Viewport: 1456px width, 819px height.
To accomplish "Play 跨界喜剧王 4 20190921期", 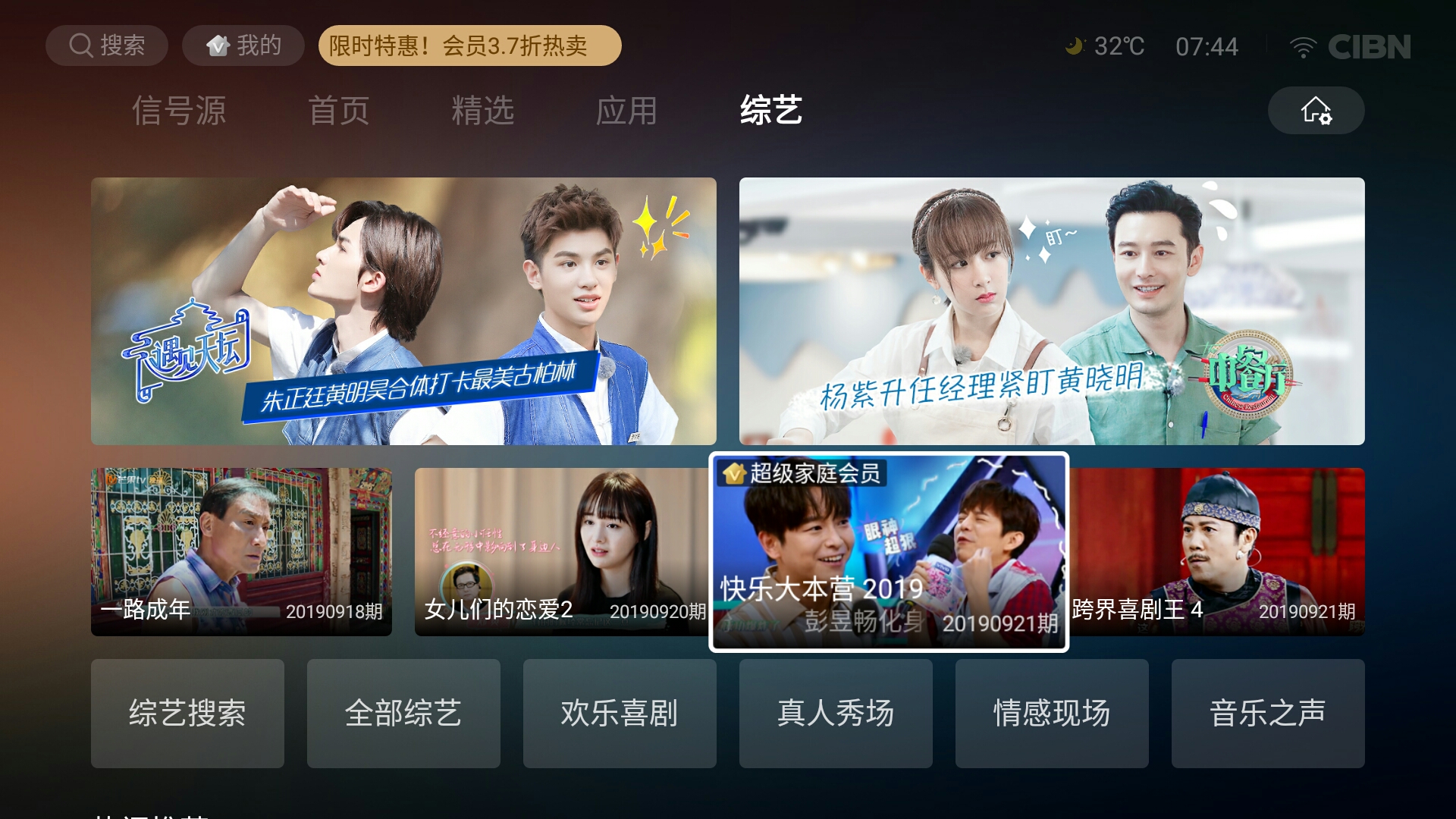I will 1217,551.
